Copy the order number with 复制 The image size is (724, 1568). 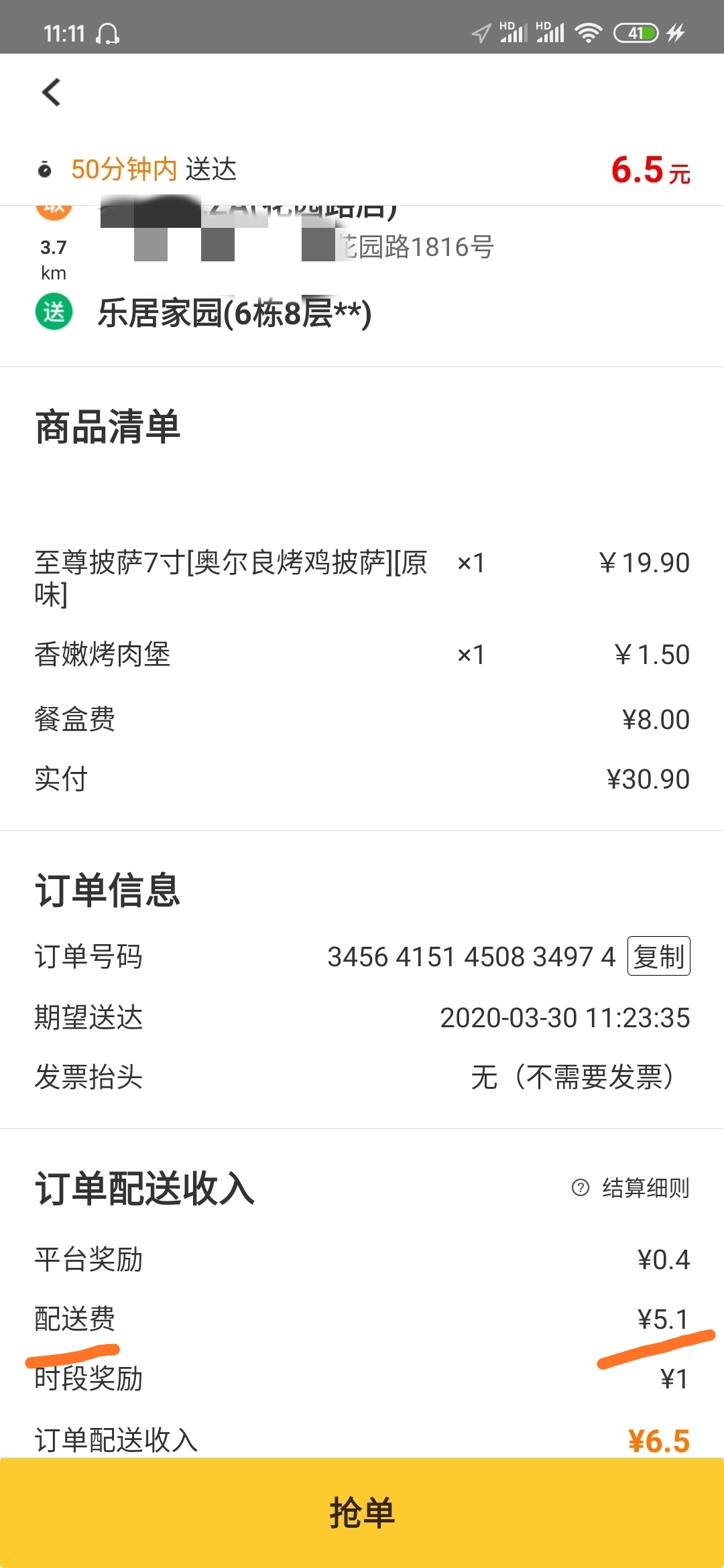click(658, 956)
